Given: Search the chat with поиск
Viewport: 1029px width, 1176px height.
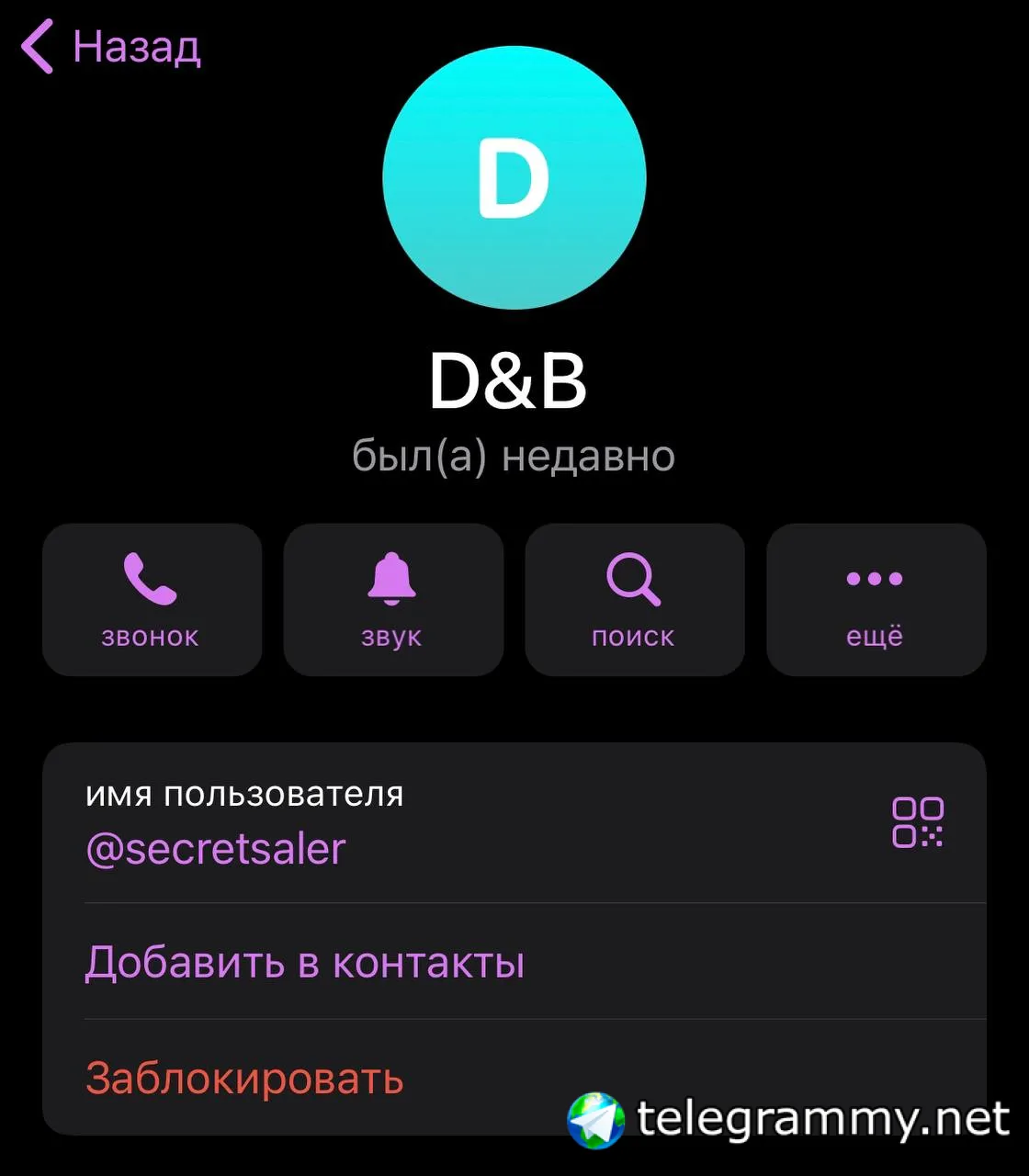Looking at the screenshot, I should tap(634, 599).
